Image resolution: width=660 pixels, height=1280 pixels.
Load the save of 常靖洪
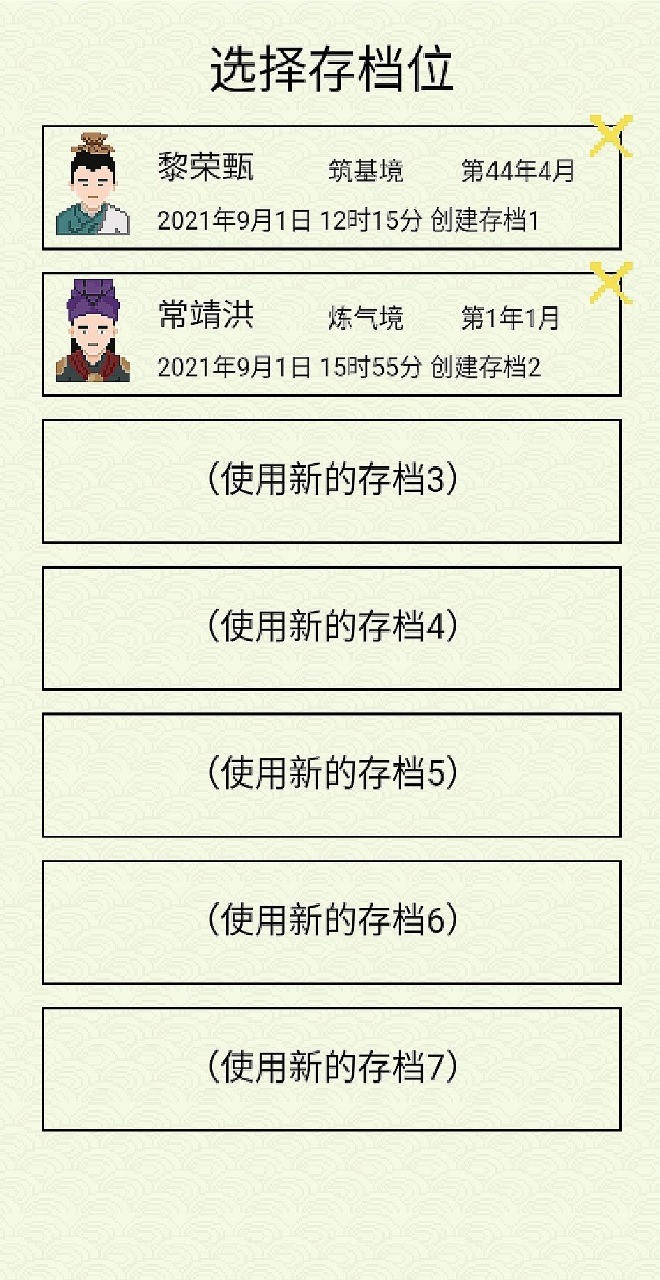331,335
